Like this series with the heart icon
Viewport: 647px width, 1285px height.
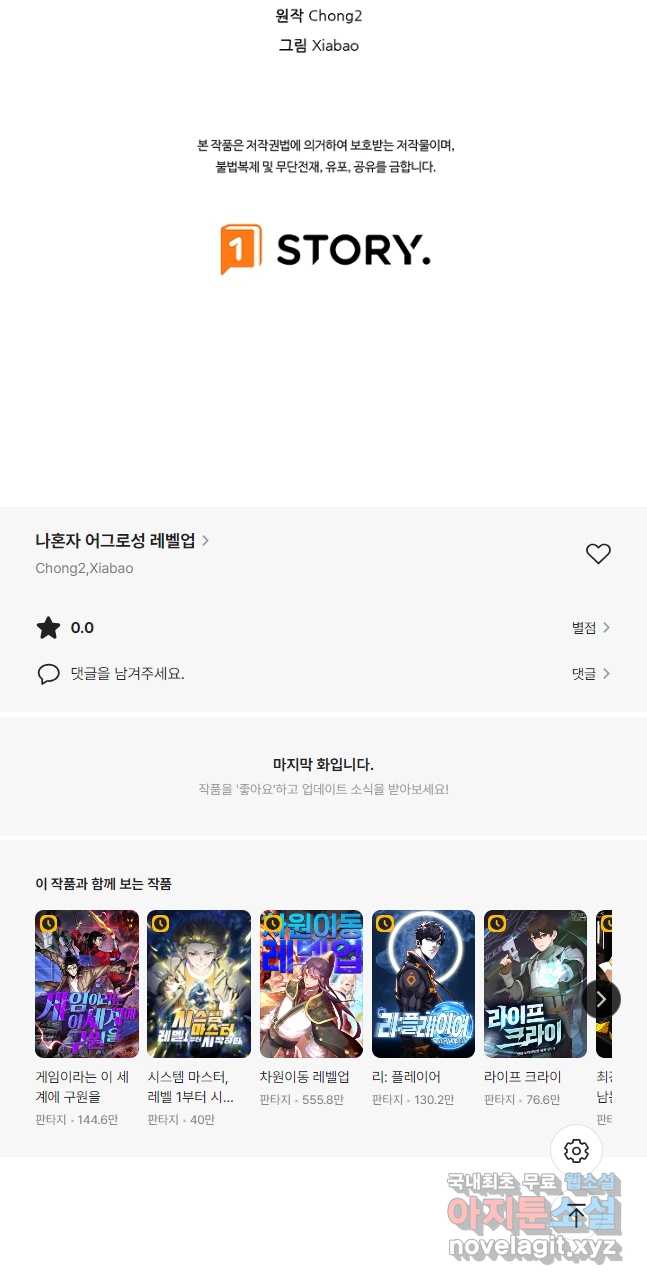(598, 554)
